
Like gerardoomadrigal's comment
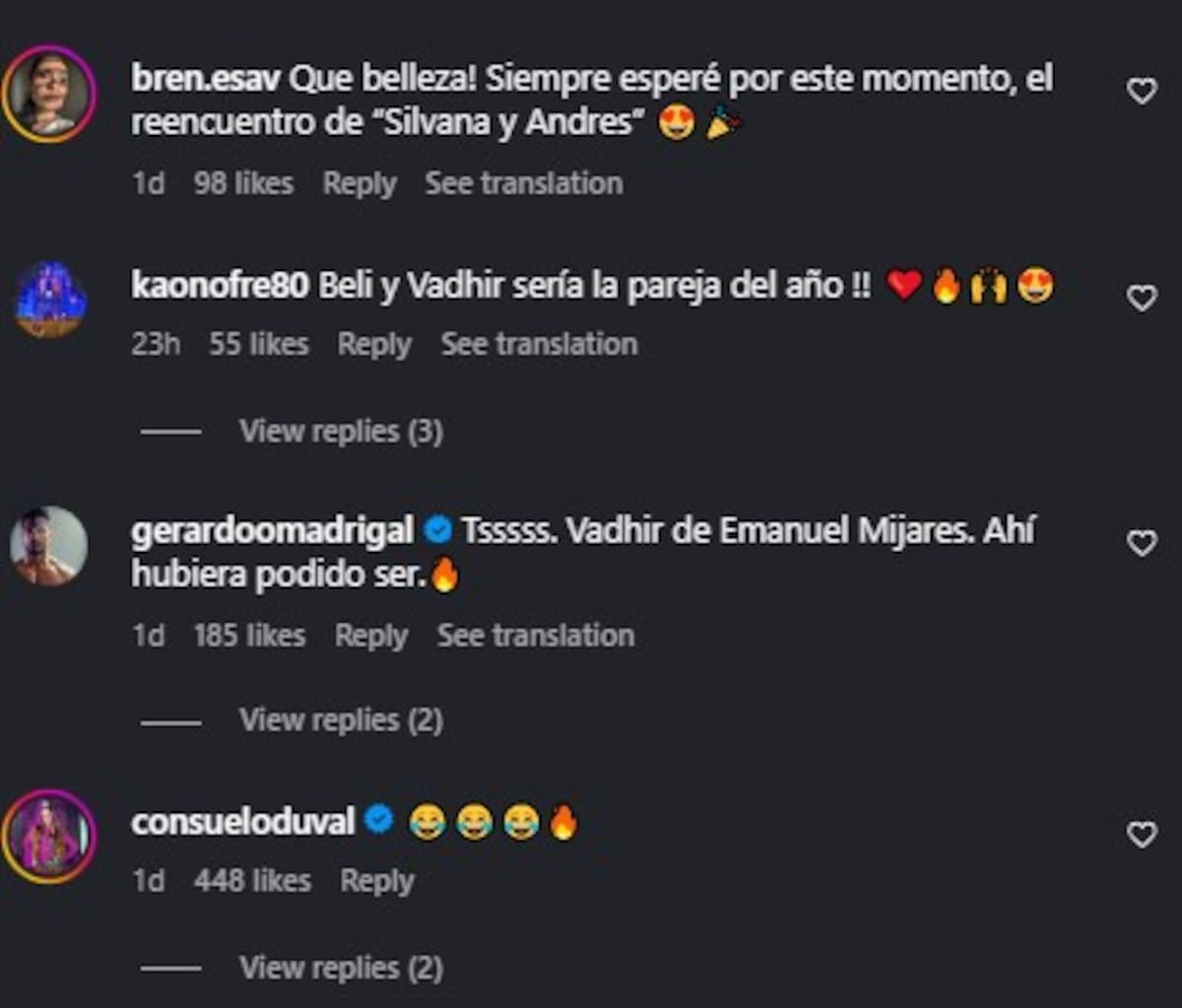click(1141, 543)
